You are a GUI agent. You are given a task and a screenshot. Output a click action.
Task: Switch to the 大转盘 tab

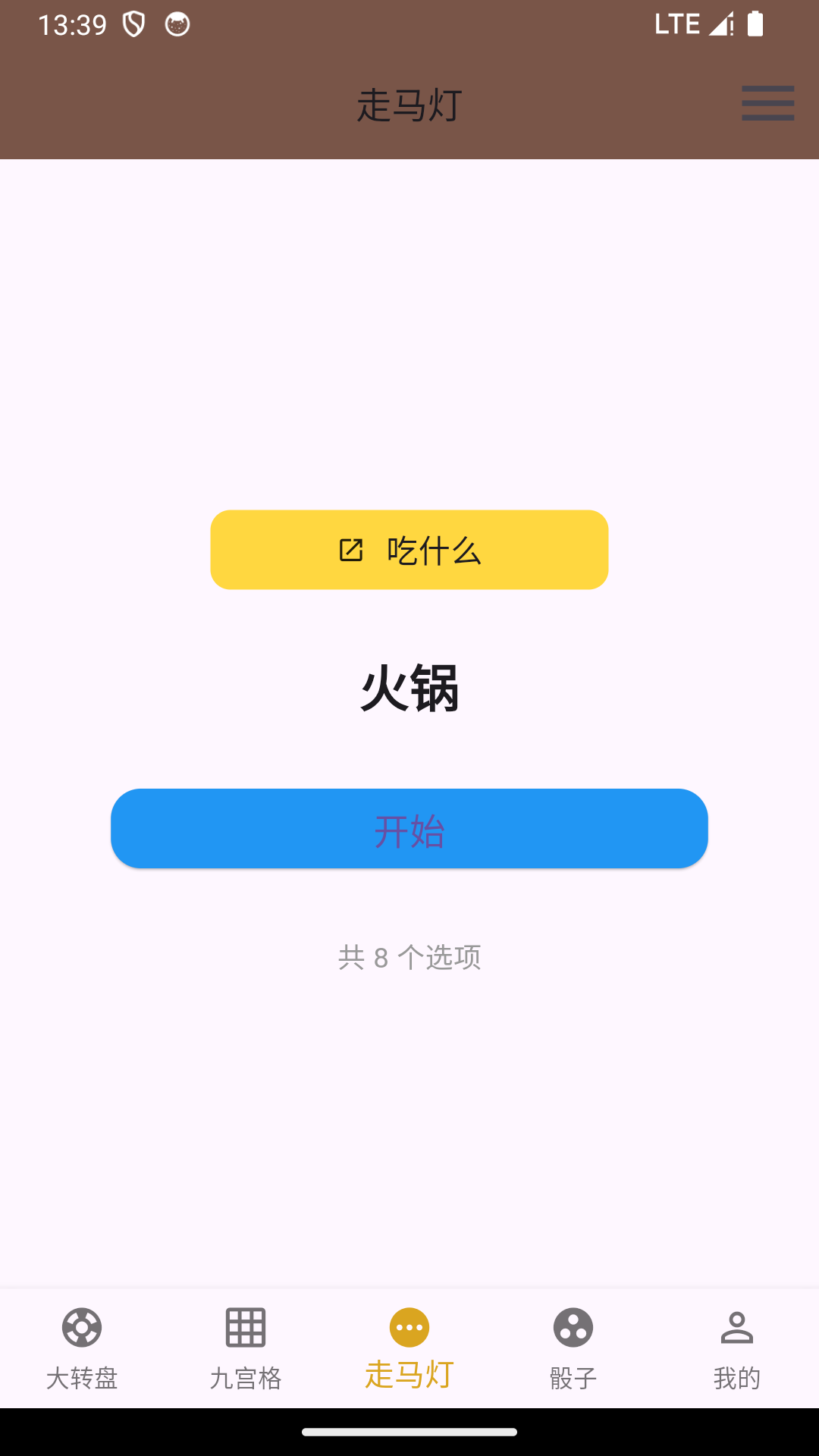point(82,1348)
